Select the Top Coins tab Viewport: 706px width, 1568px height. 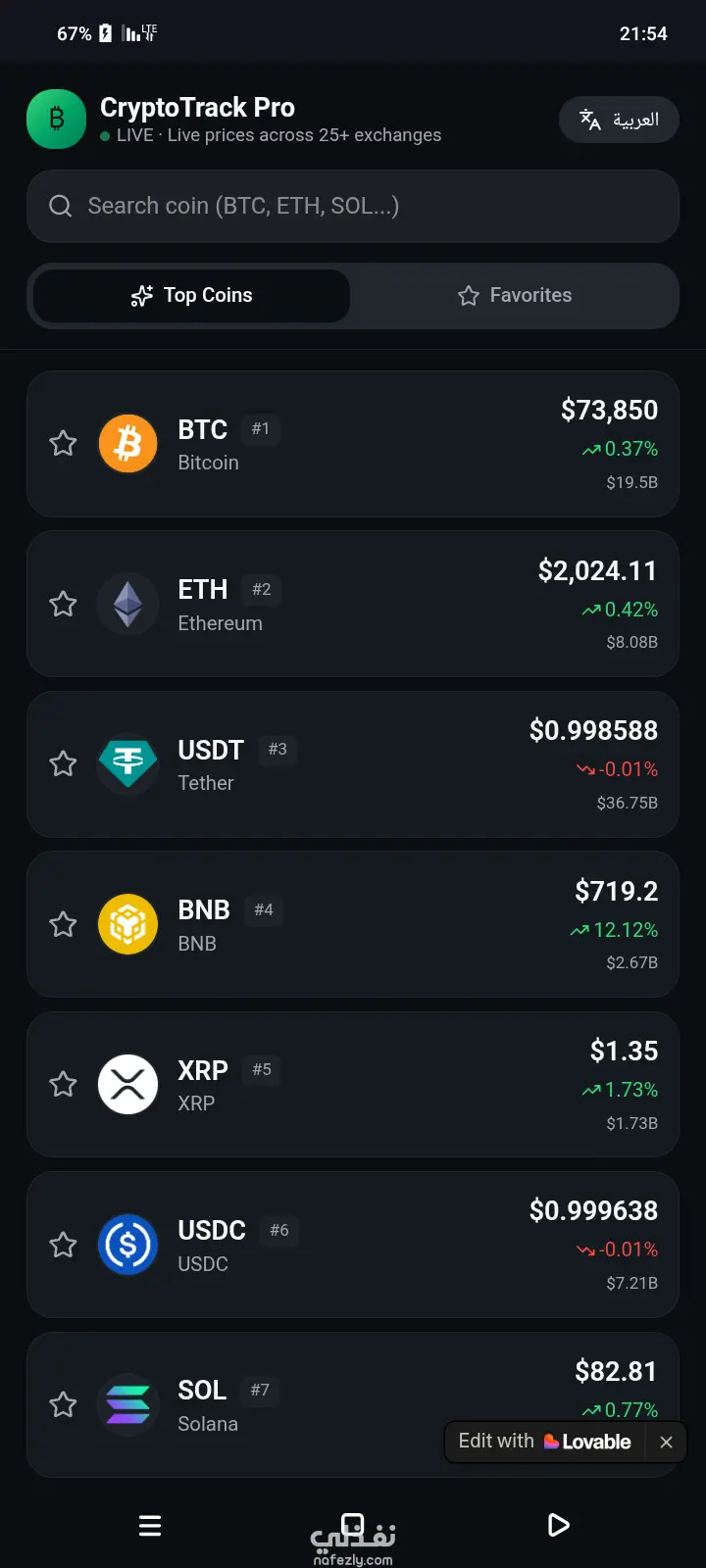tap(191, 296)
